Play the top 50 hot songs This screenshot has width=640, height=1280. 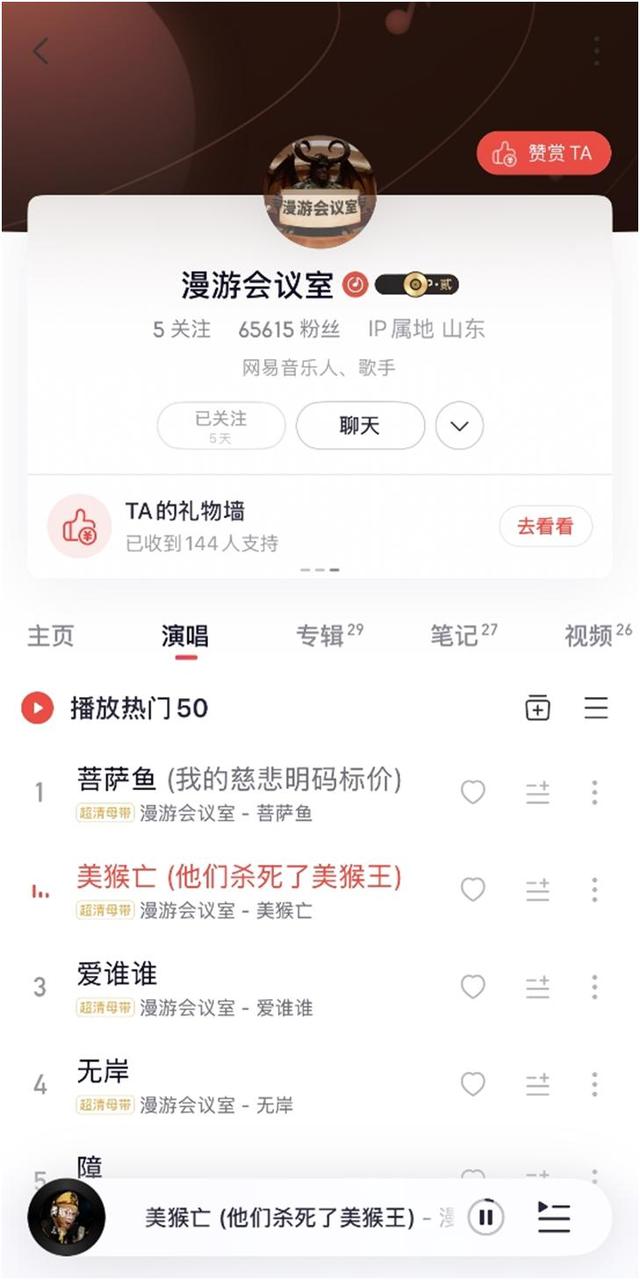(x=37, y=709)
